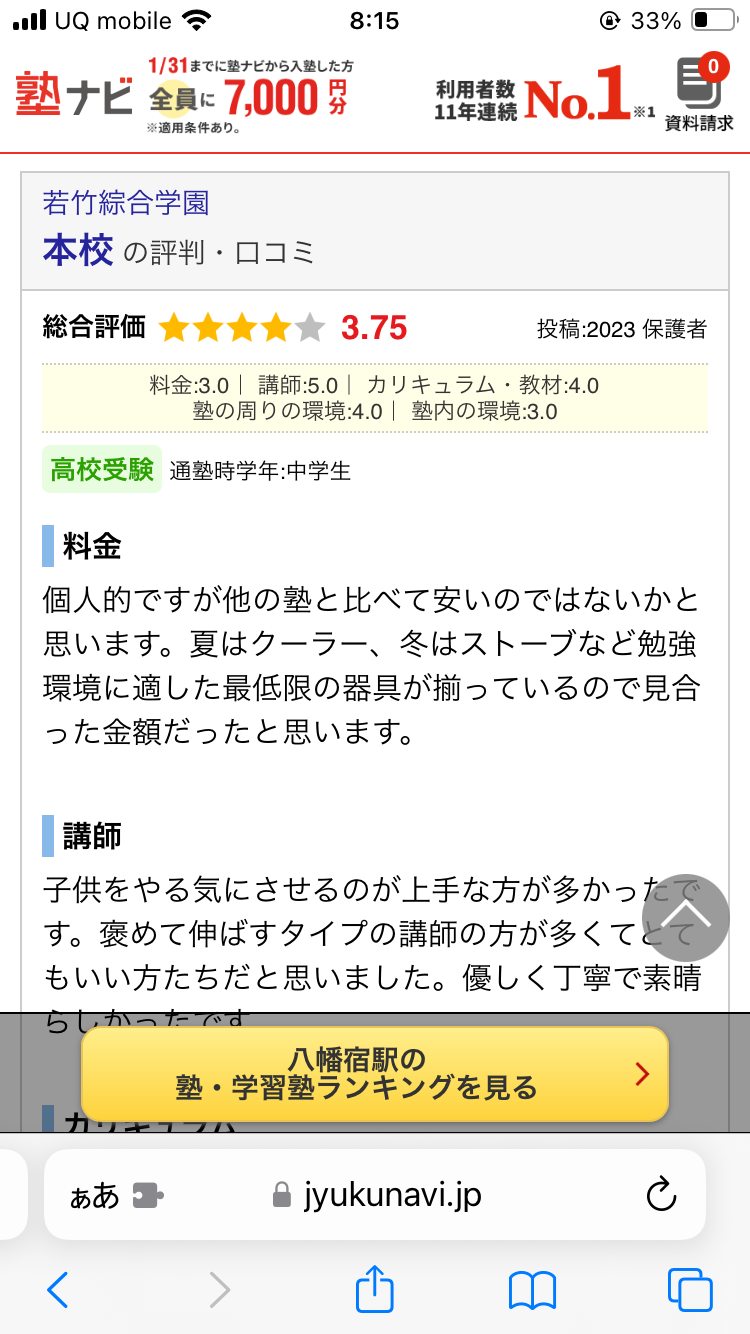Open the 塾ナビ home logo

(74, 95)
